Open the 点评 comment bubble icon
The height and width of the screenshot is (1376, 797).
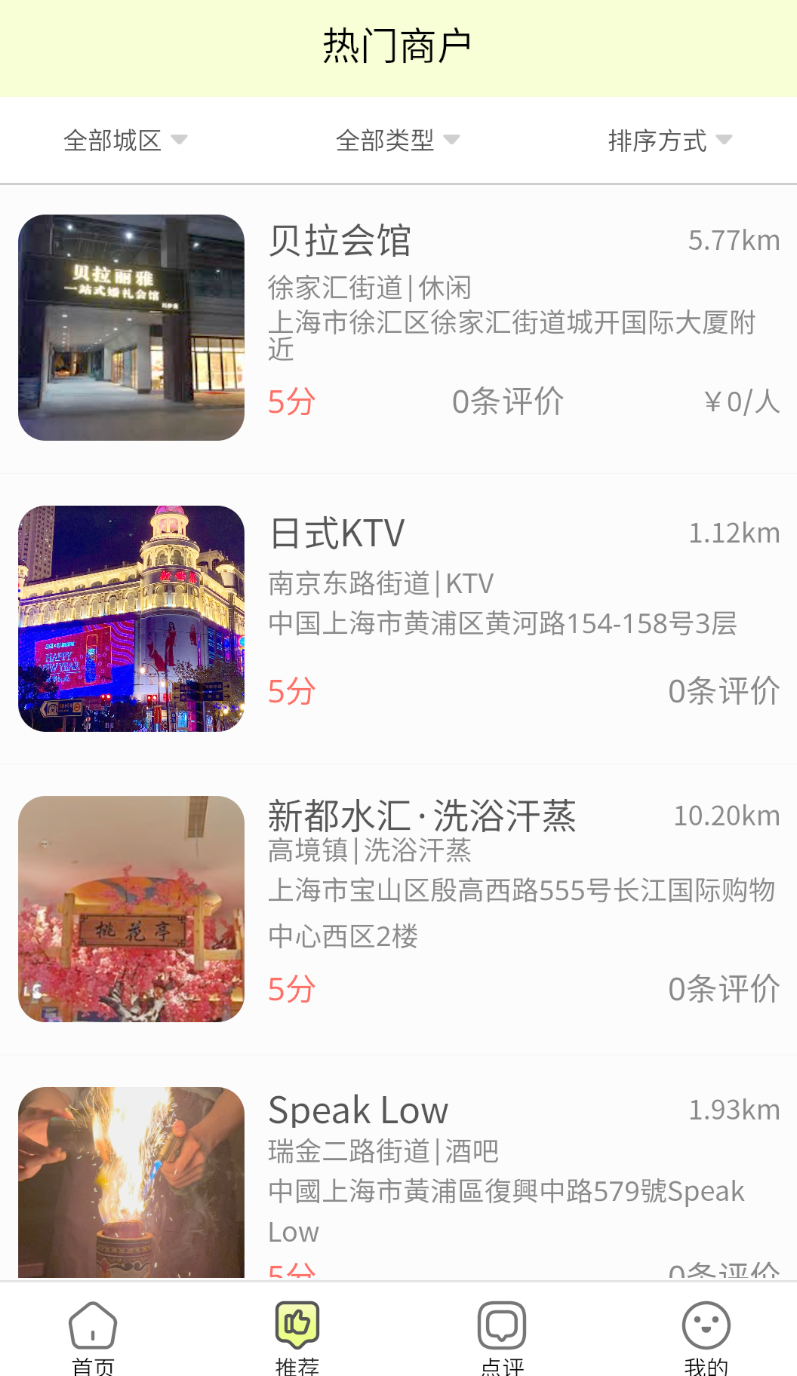point(501,1322)
